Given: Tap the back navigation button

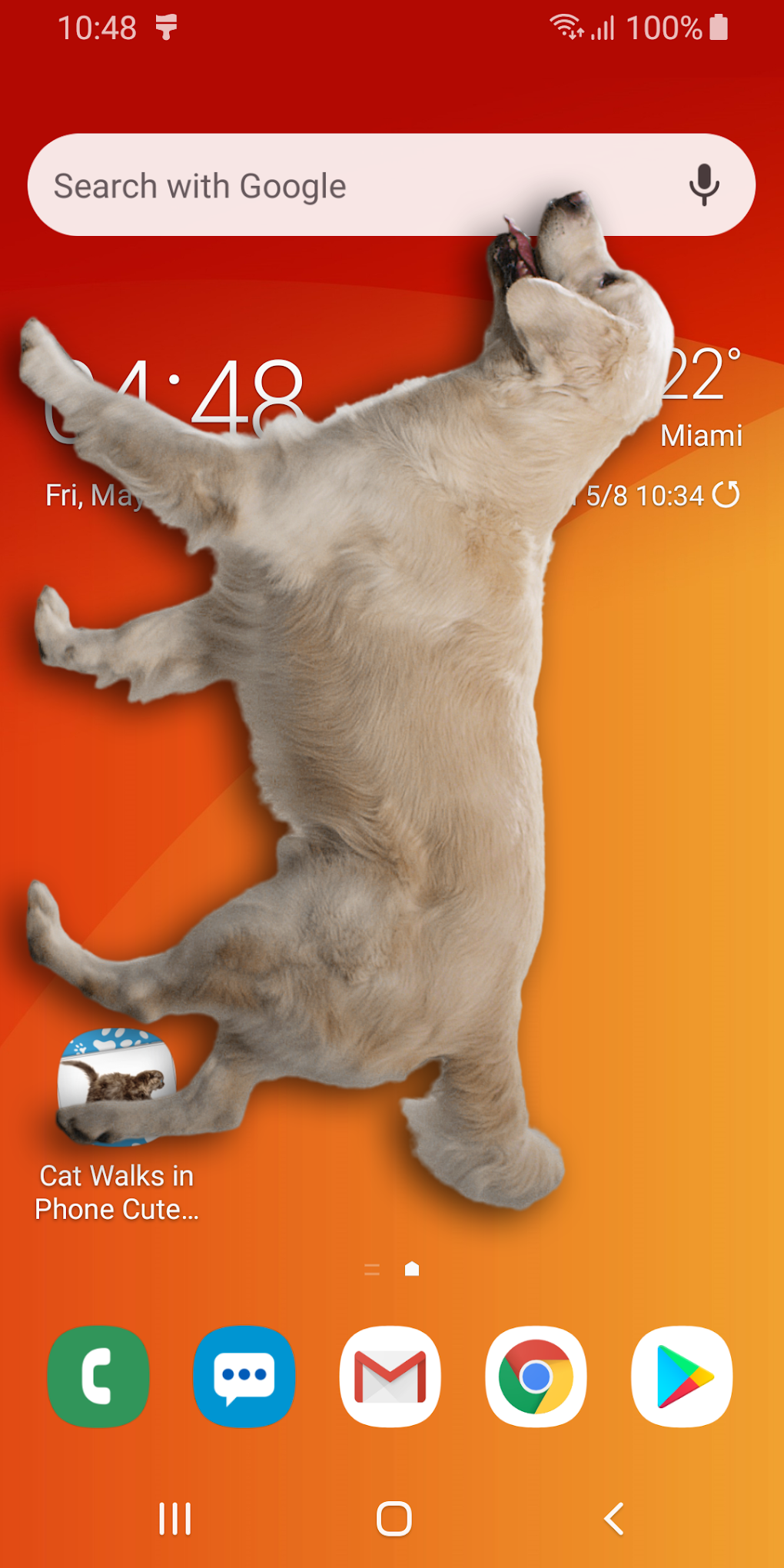Looking at the screenshot, I should [x=613, y=1518].
